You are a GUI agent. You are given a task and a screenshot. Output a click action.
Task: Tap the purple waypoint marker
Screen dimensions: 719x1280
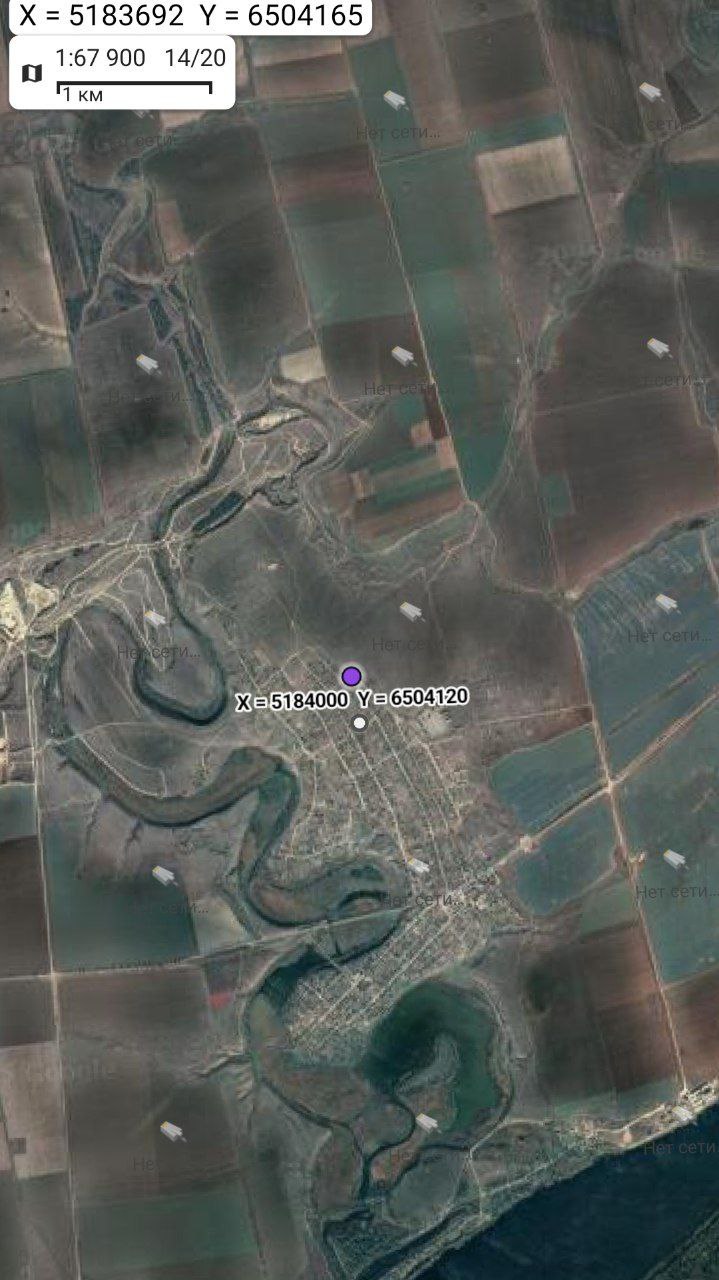point(351,676)
